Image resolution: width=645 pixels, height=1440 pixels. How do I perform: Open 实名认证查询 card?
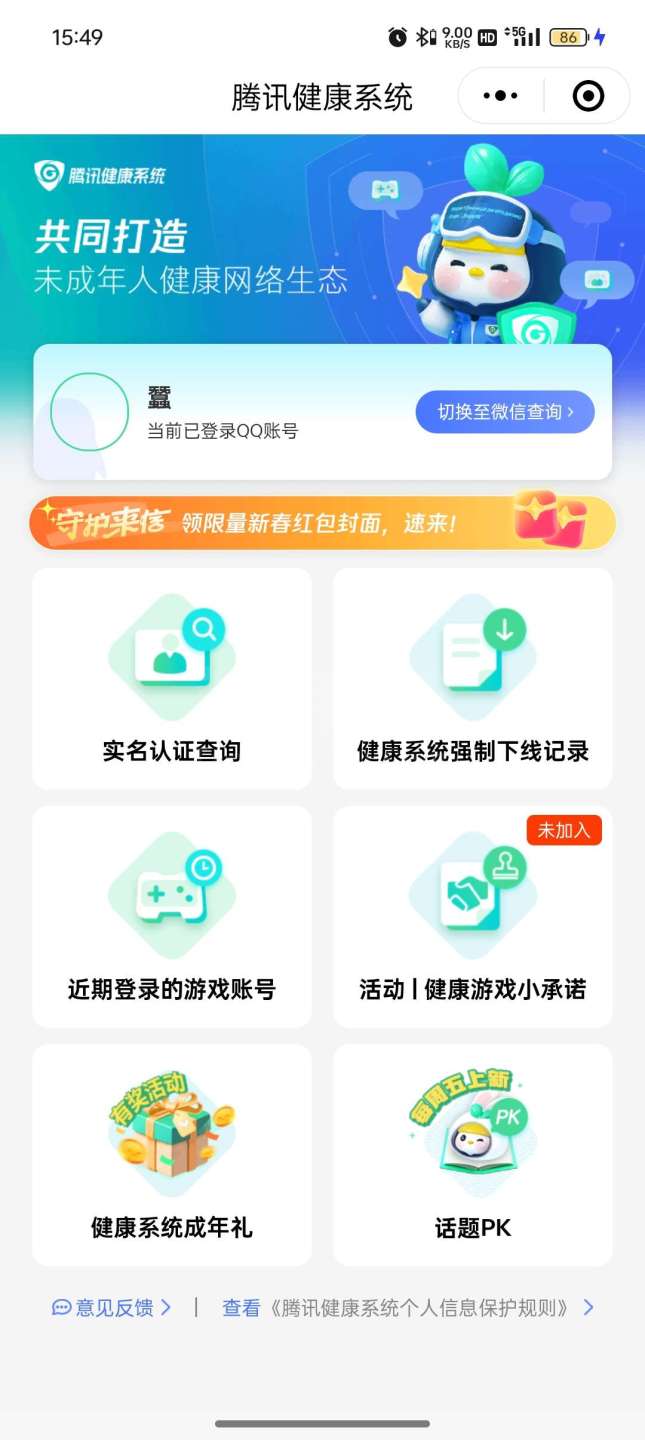[x=172, y=679]
